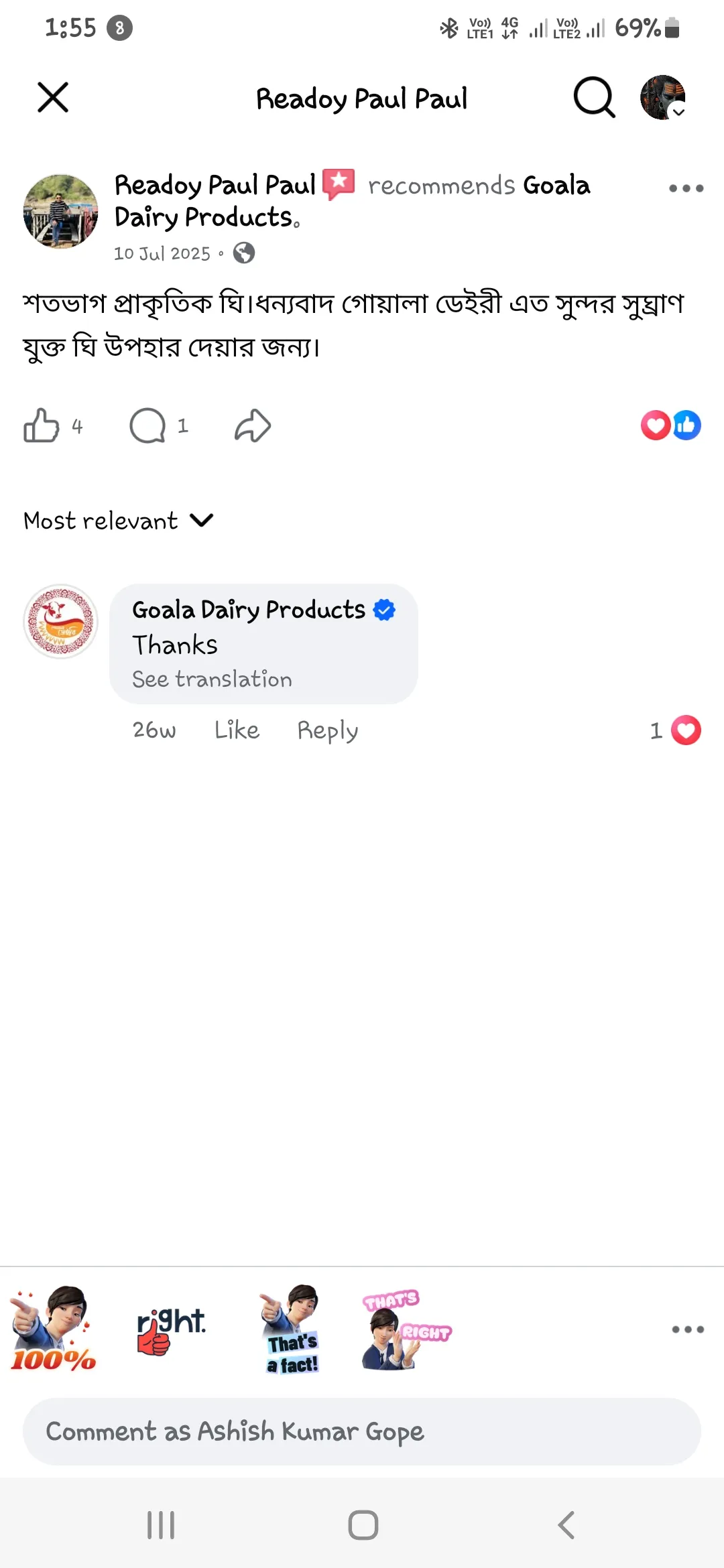Image resolution: width=724 pixels, height=1568 pixels.
Task: Choose the That's a fact sticker
Action: point(290,1329)
